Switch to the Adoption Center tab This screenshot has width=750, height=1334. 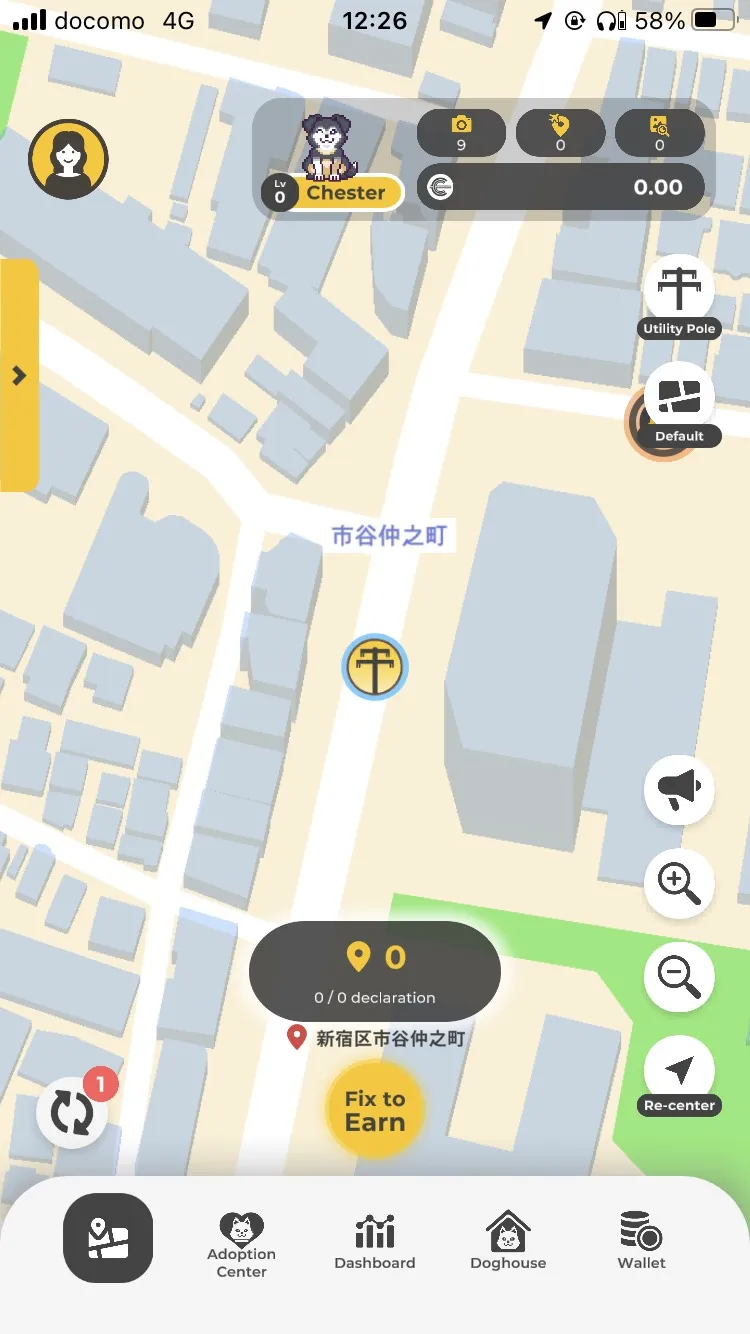pos(241,1240)
